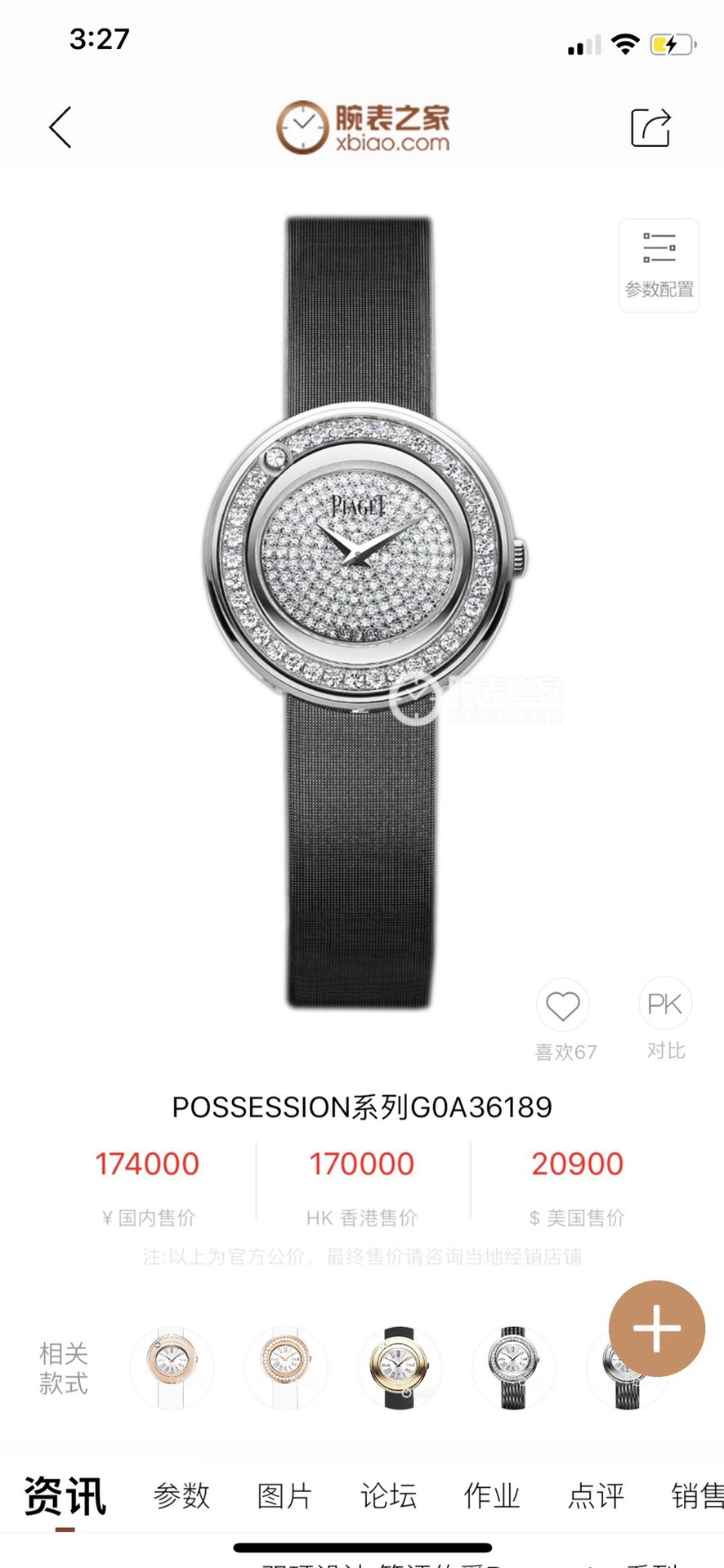This screenshot has height=1568, width=724.
Task: Go back to the previous page
Action: point(60,127)
